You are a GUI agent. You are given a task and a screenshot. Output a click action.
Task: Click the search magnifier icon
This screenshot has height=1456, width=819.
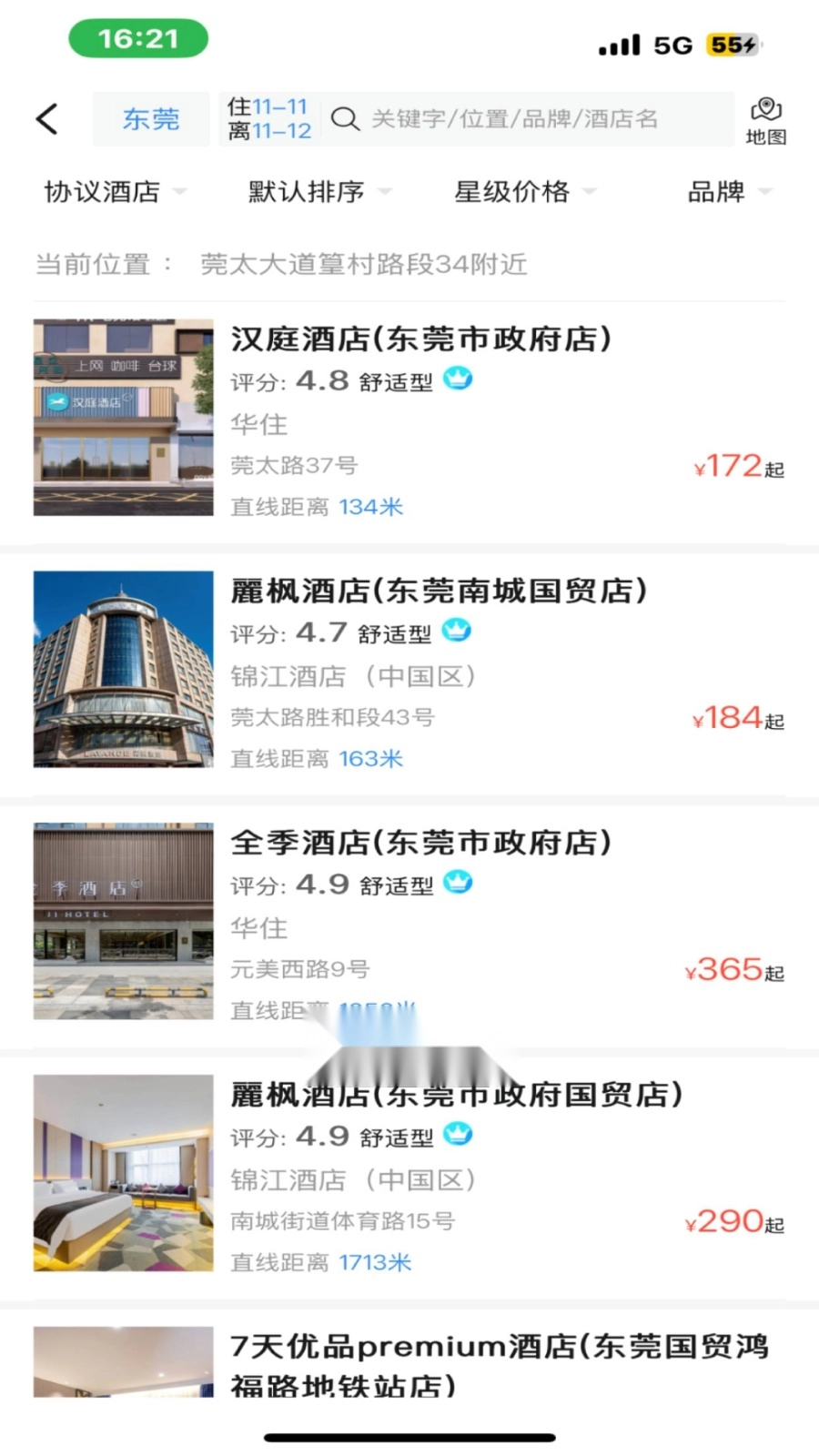tap(345, 118)
